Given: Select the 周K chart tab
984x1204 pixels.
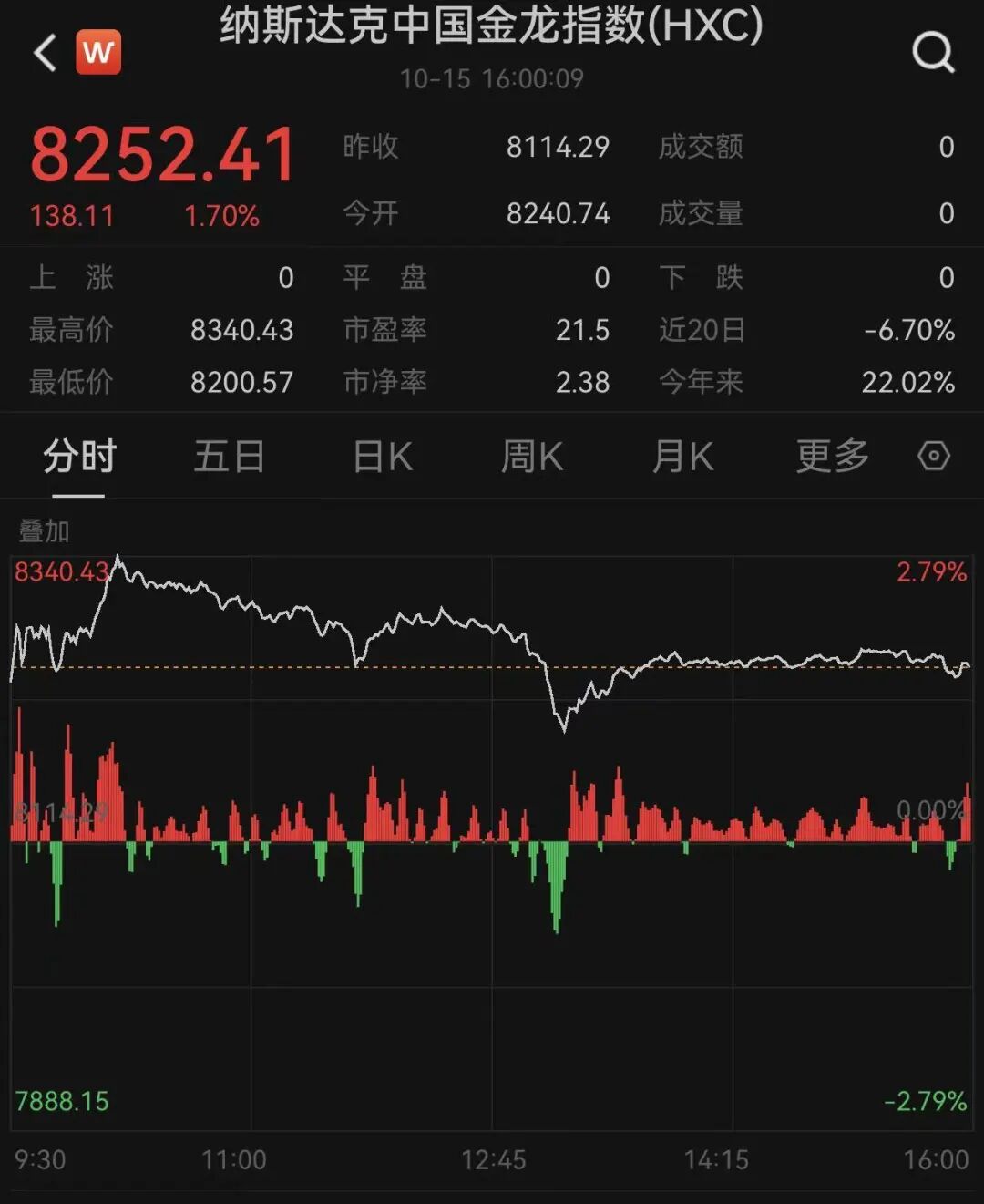Looking at the screenshot, I should pyautogui.click(x=532, y=456).
